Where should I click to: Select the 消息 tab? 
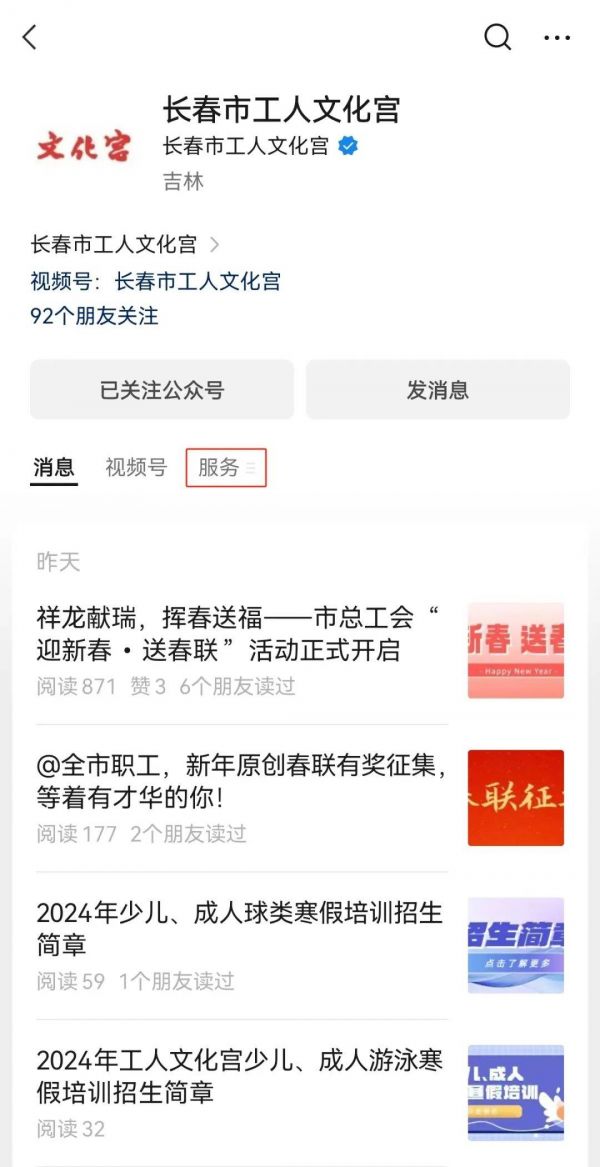coord(54,468)
